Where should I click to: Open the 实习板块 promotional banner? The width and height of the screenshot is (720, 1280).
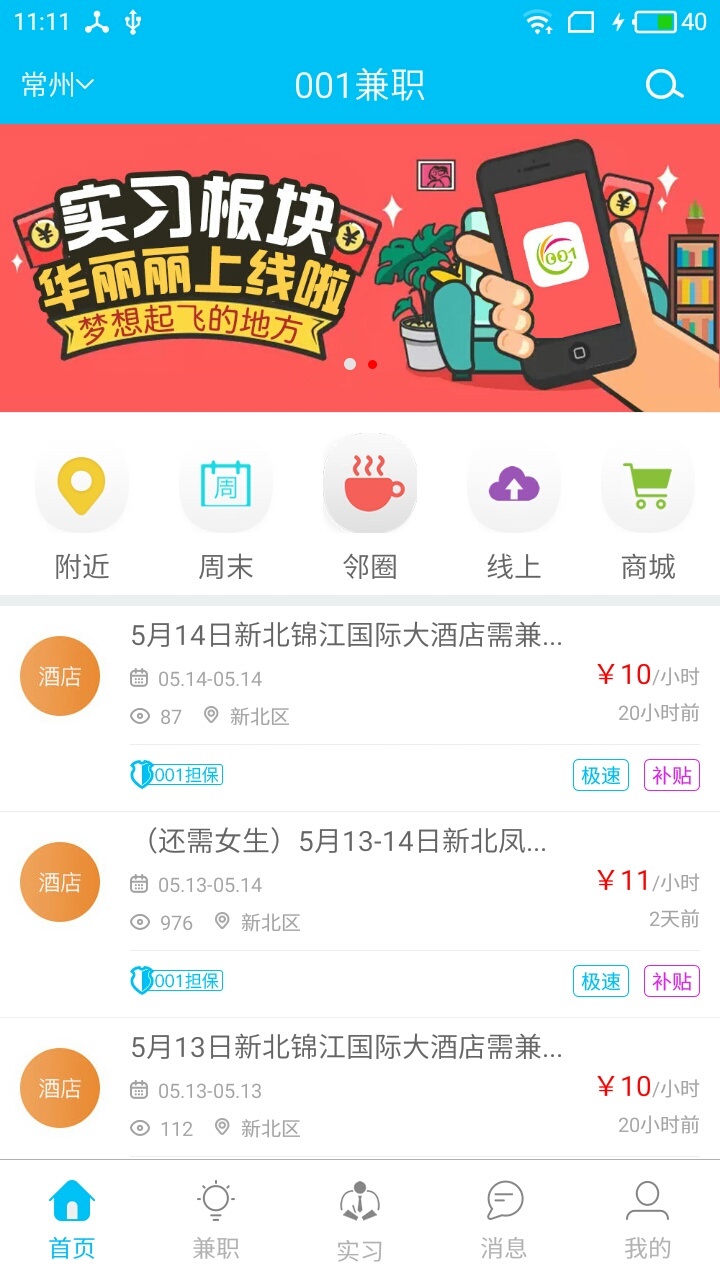[x=360, y=267]
